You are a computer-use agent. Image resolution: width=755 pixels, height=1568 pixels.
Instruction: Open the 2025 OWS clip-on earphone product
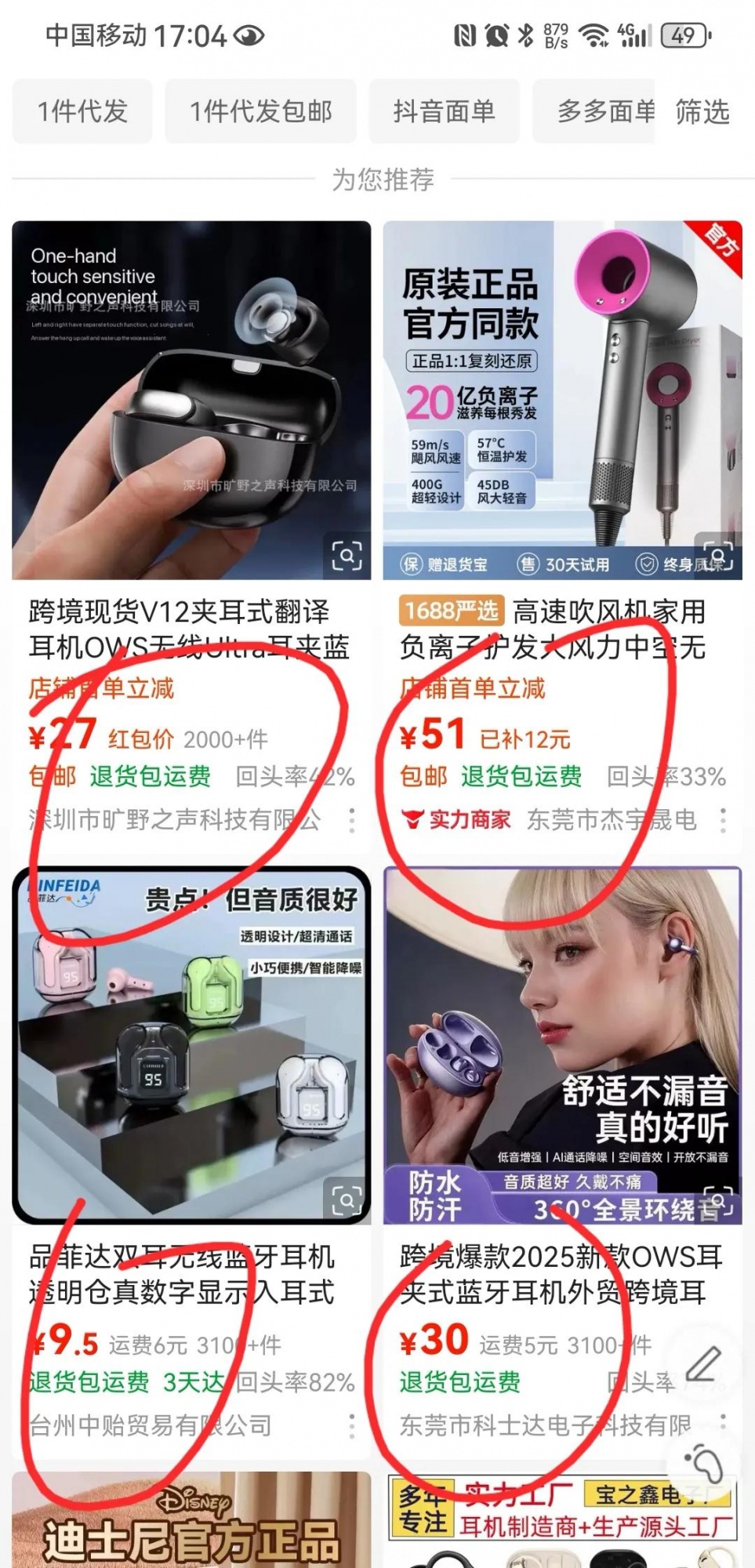click(561, 1044)
